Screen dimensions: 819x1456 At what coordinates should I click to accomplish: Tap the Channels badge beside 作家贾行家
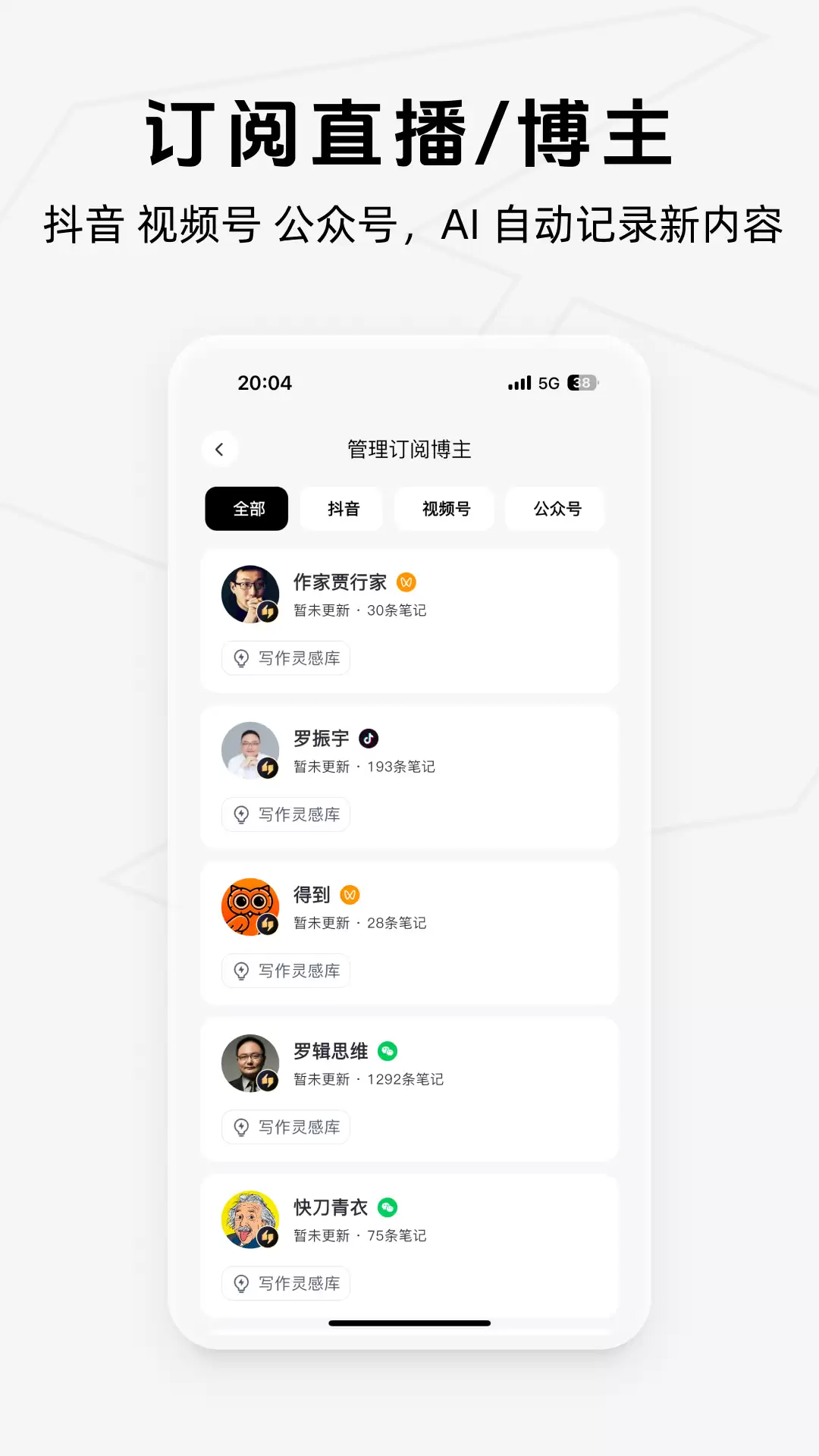[407, 582]
